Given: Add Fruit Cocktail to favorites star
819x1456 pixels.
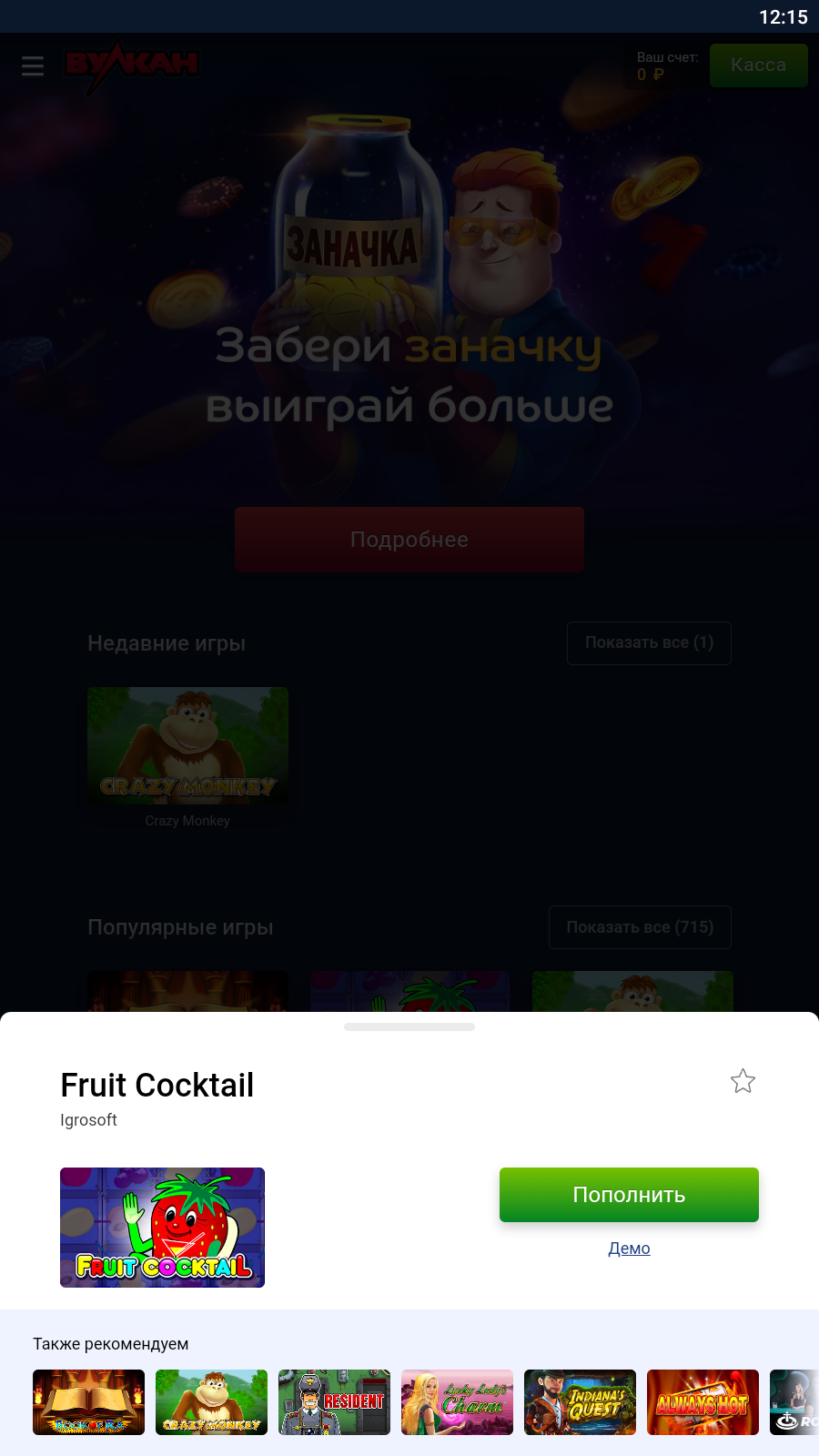Looking at the screenshot, I should pos(743,1081).
